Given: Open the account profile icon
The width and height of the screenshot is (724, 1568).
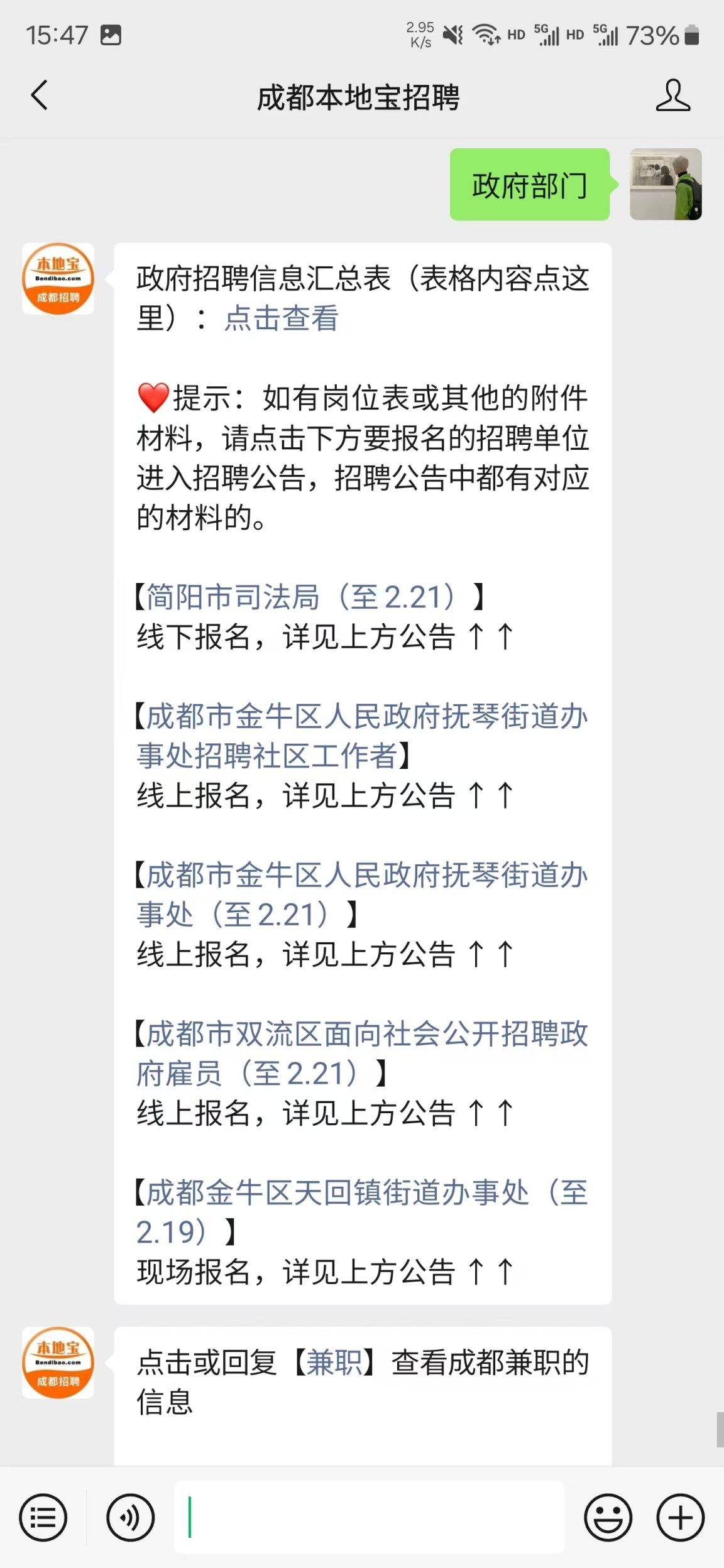Looking at the screenshot, I should tap(672, 96).
